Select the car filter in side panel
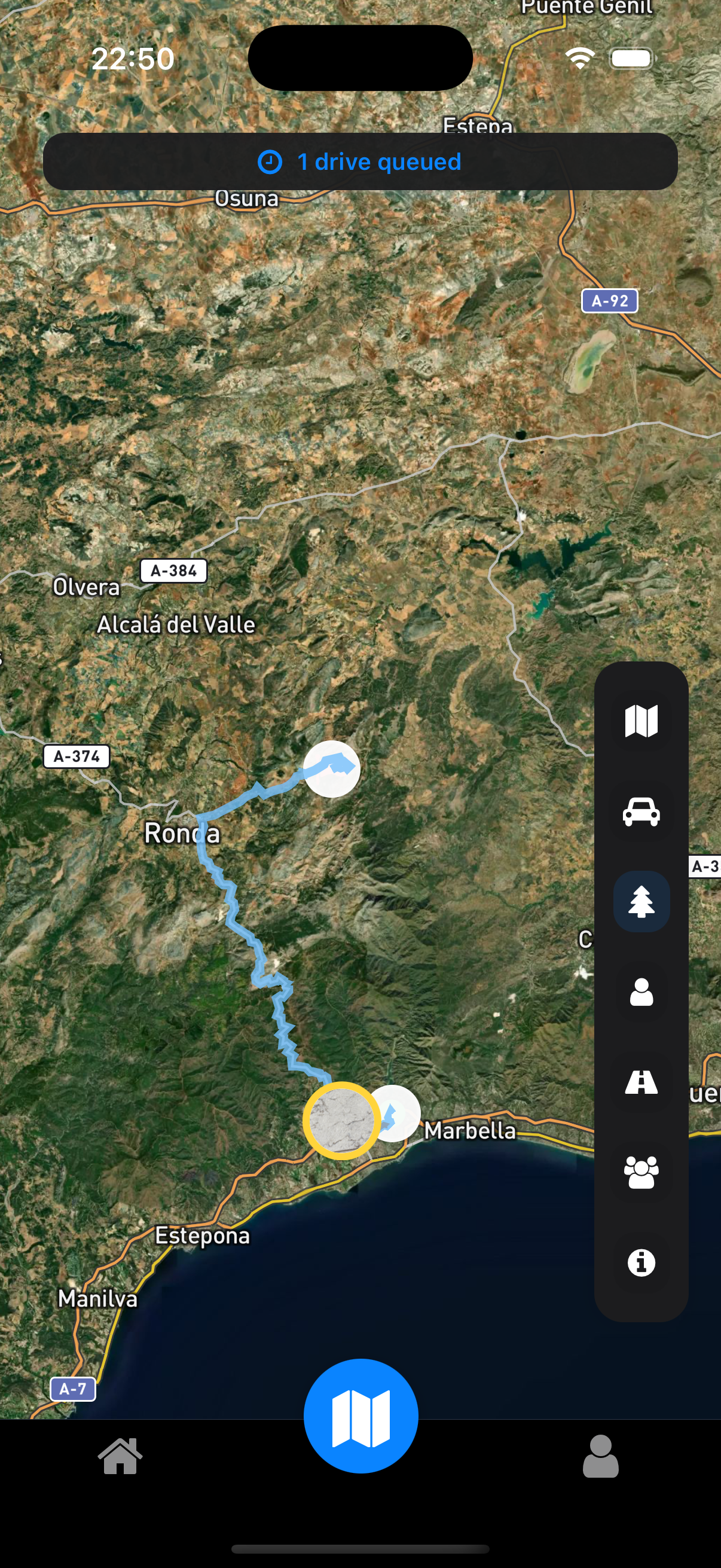 coord(641,812)
